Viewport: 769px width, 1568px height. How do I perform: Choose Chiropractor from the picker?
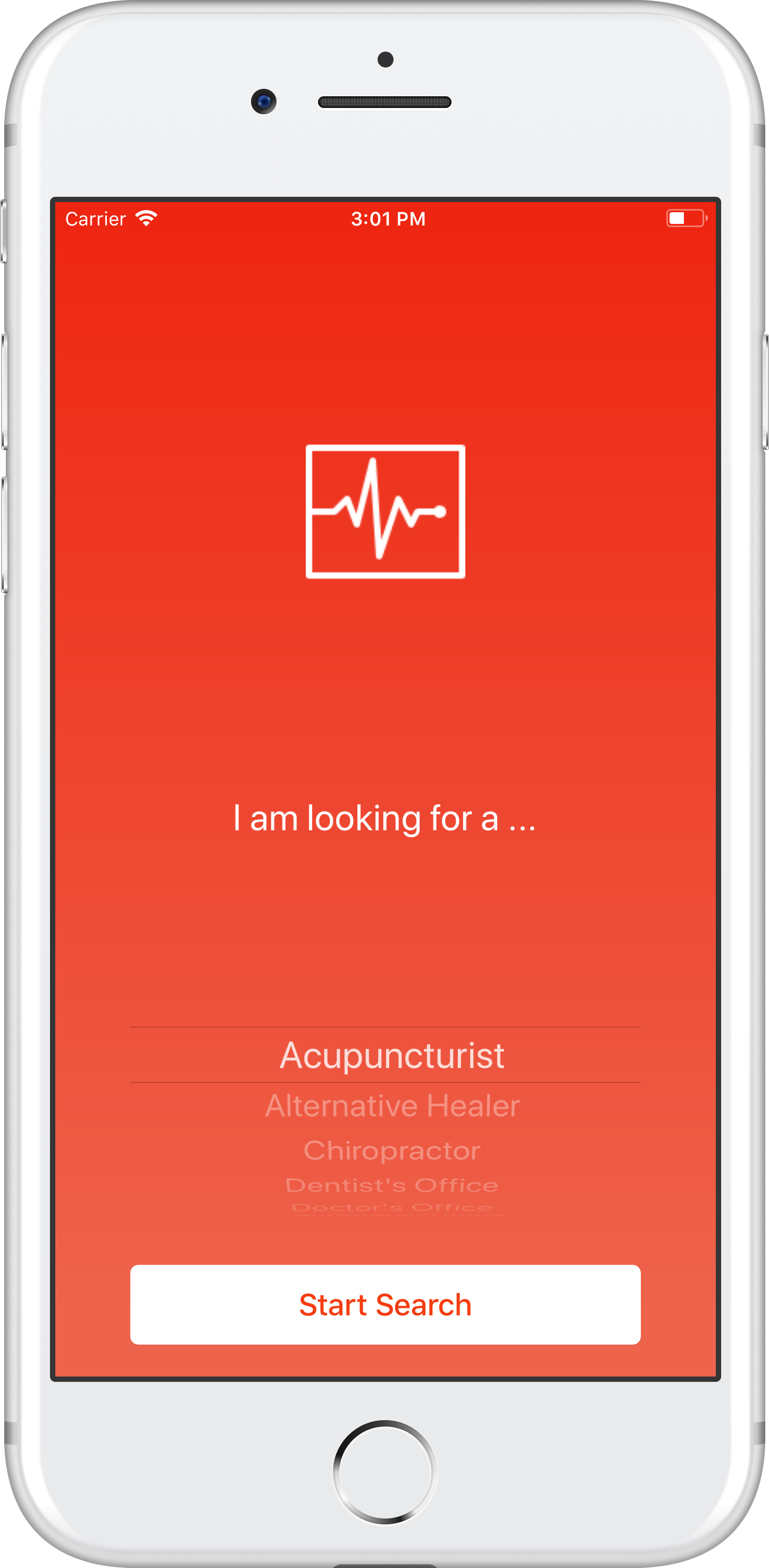click(392, 1150)
